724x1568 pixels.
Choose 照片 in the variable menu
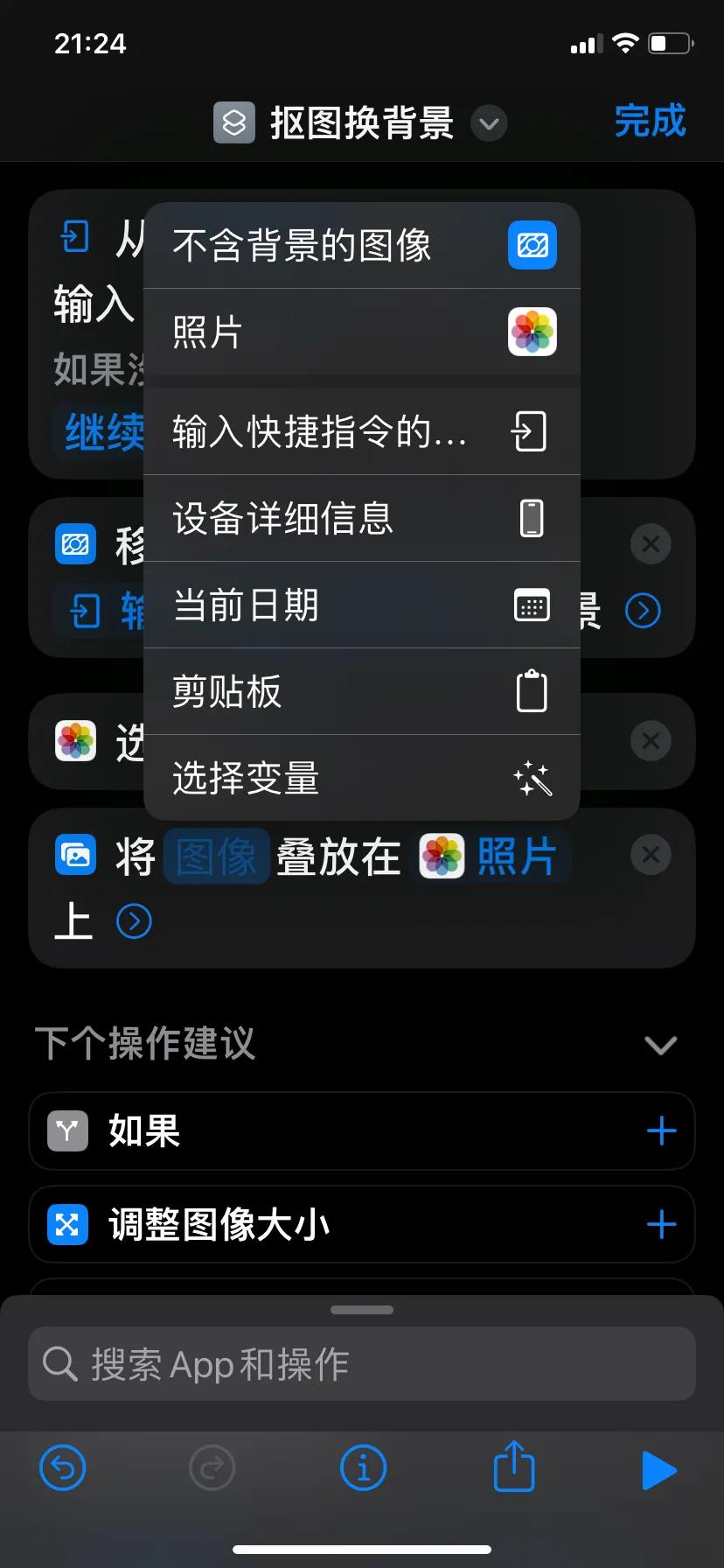coord(361,332)
